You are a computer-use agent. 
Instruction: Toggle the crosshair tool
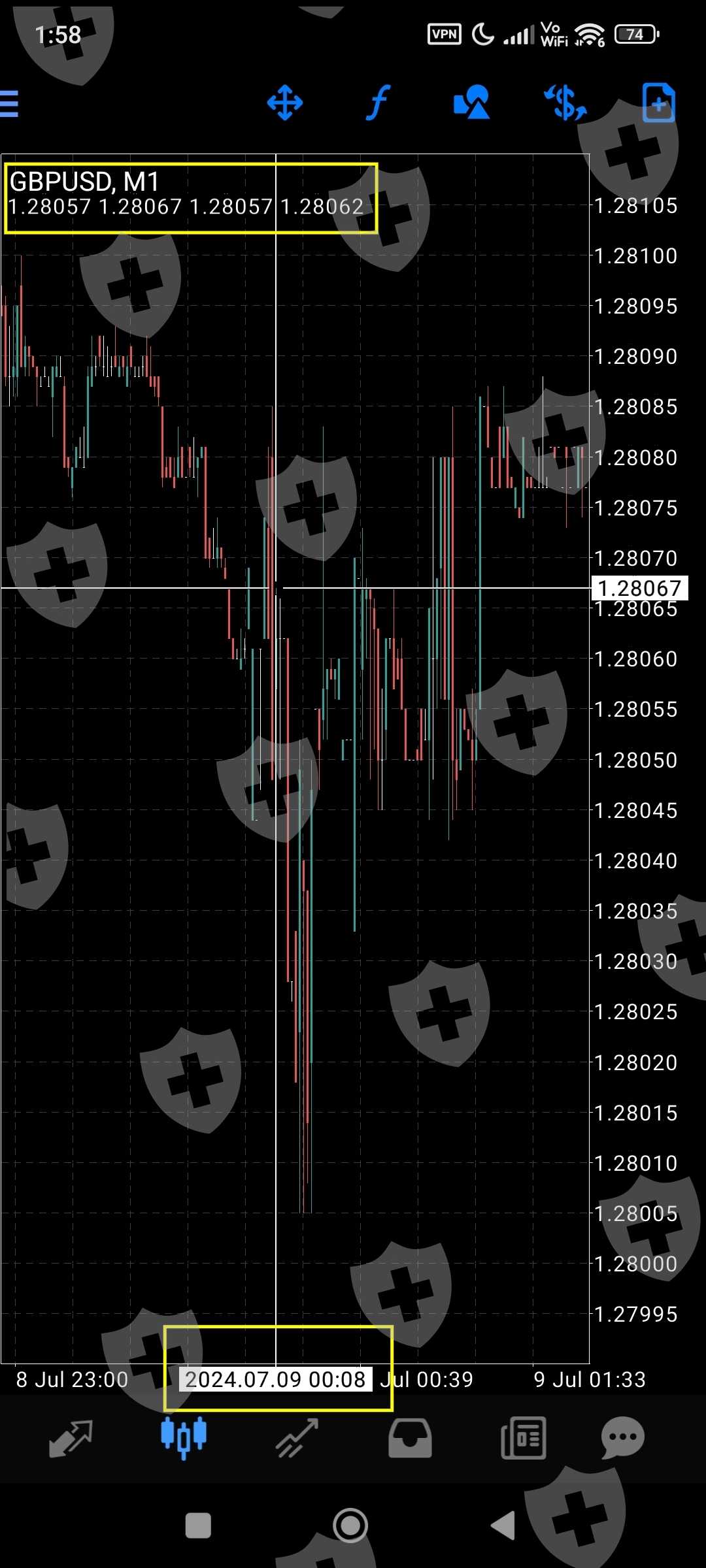point(285,103)
